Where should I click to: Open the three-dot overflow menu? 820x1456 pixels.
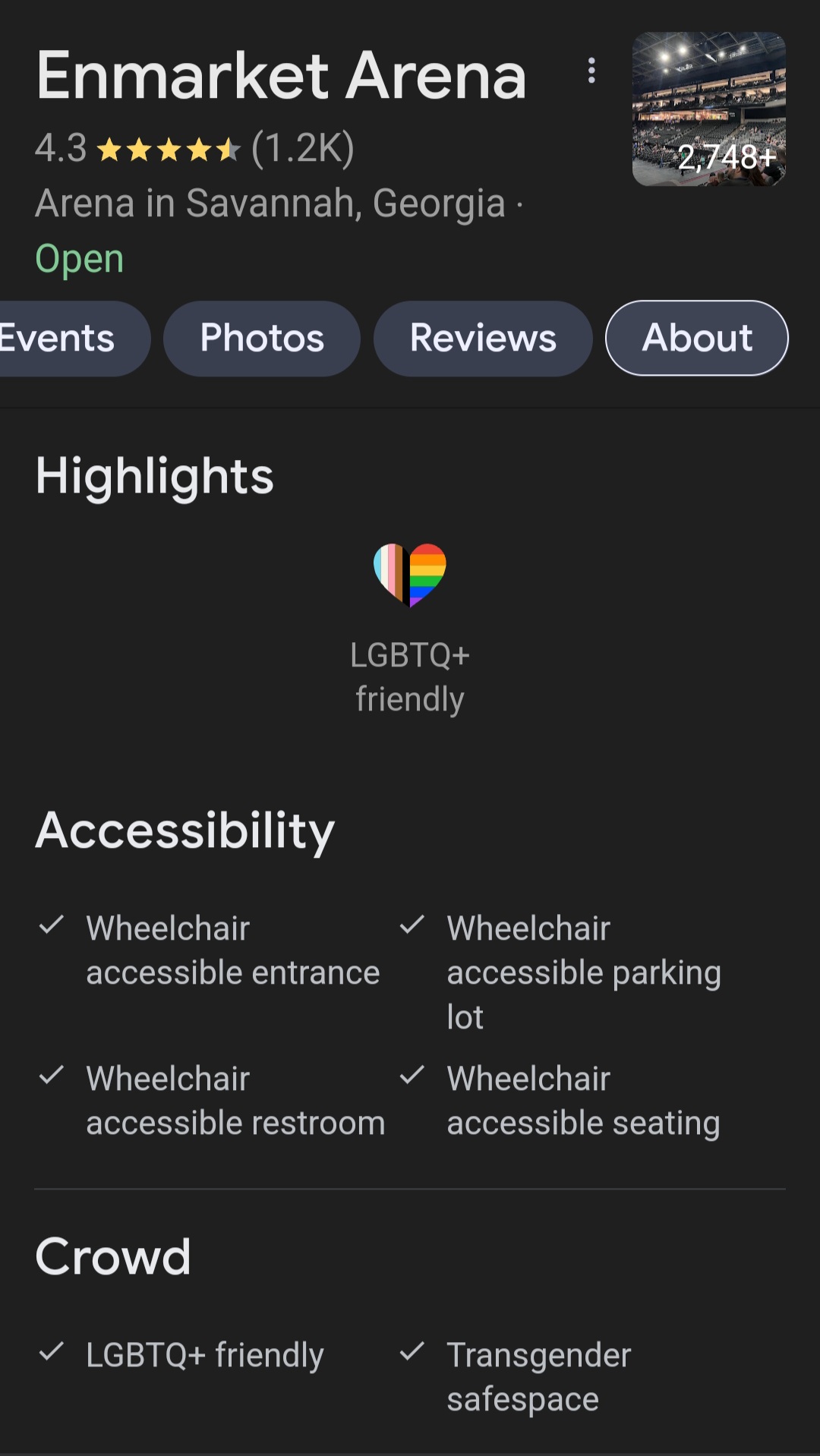[x=591, y=71]
